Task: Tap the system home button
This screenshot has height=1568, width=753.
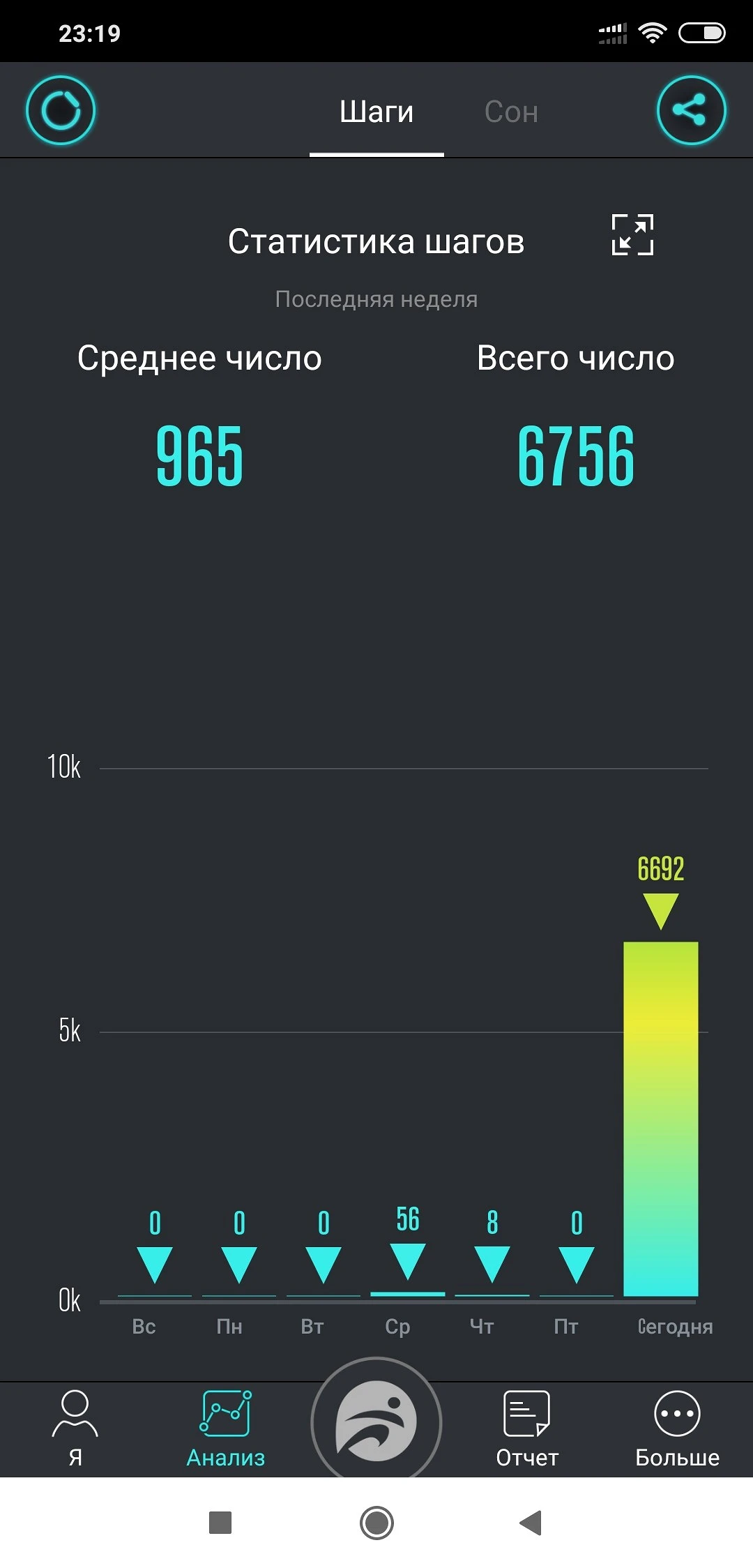Action: [376, 1523]
